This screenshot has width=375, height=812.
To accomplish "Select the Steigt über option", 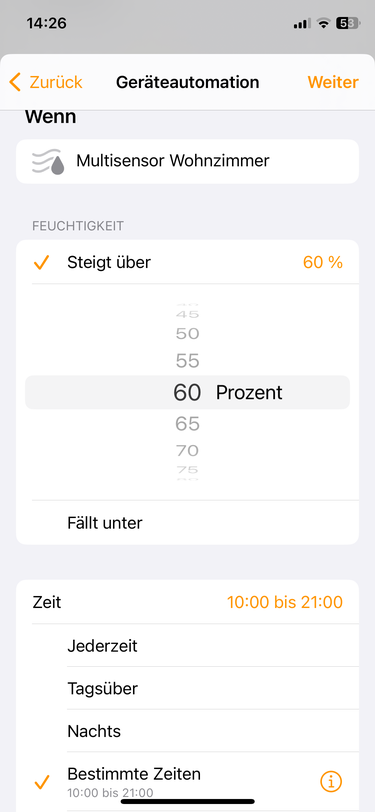I will (188, 263).
